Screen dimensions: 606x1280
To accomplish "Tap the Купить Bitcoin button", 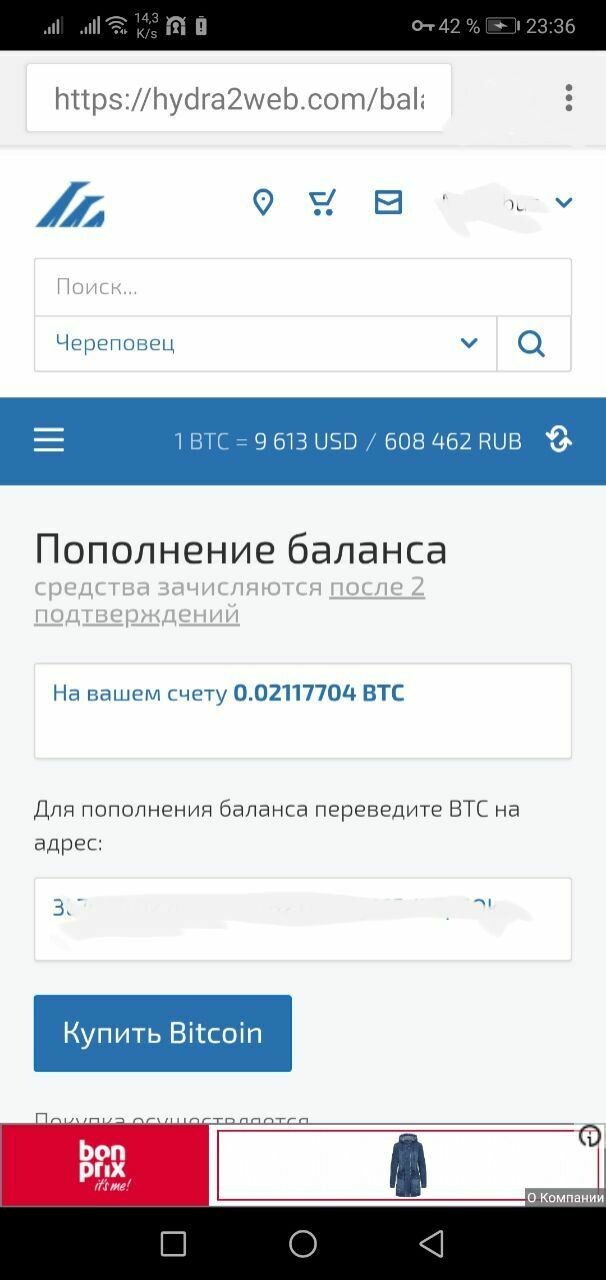I will [163, 1033].
